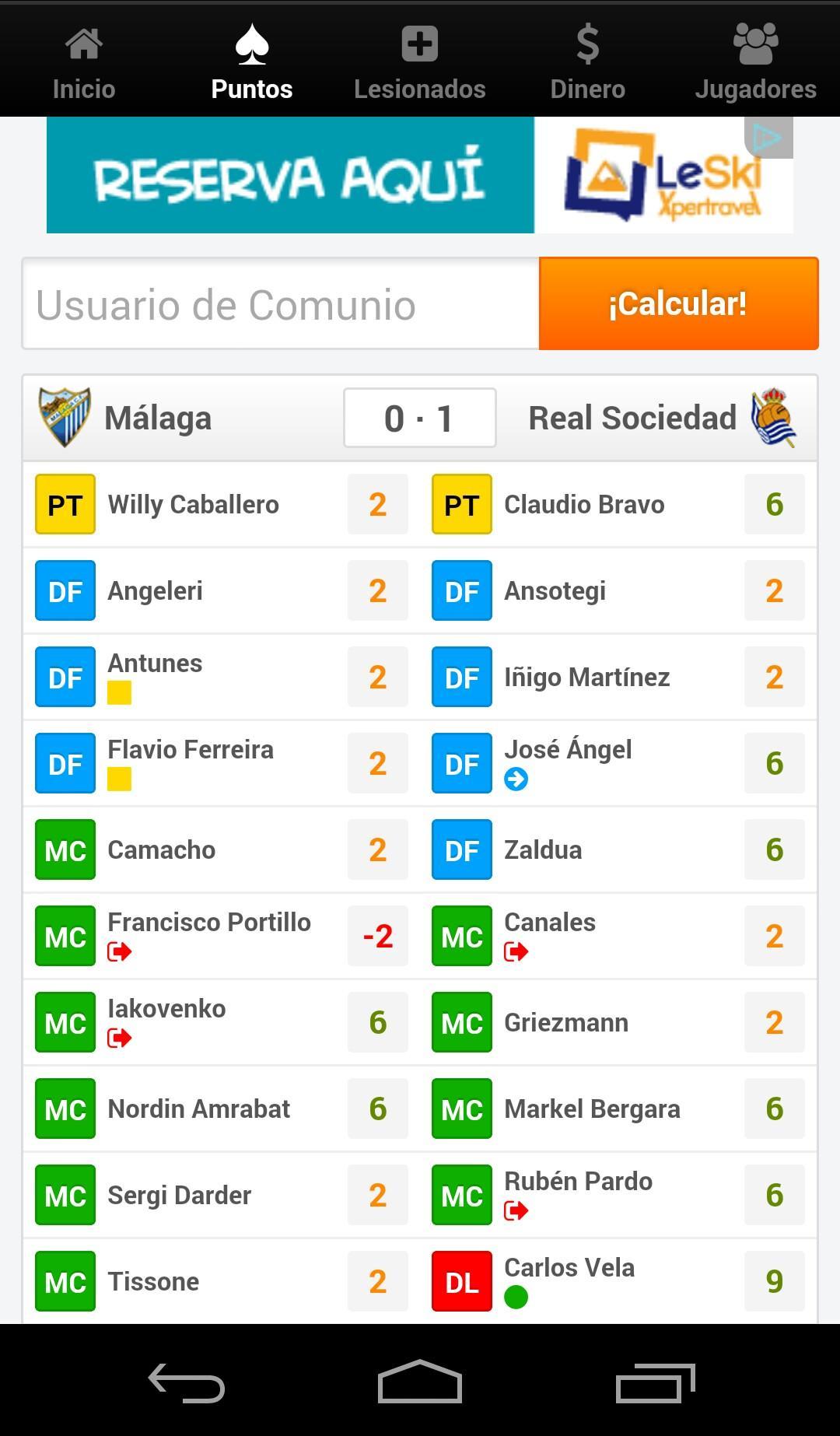This screenshot has width=840, height=1436.
Task: Tap the dollar icon for Dinero
Action: [587, 44]
